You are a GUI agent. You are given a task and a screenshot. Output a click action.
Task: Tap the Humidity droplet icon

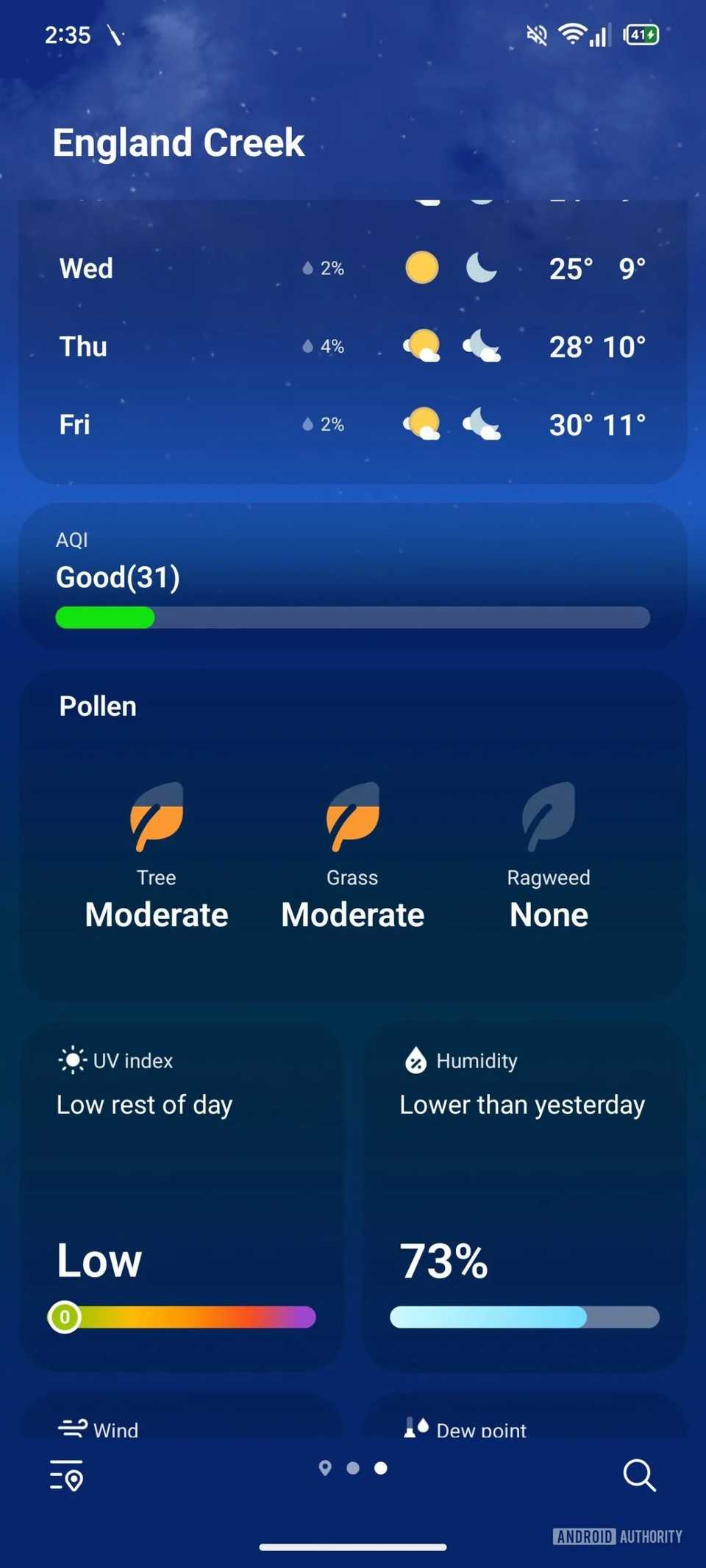pyautogui.click(x=416, y=1060)
